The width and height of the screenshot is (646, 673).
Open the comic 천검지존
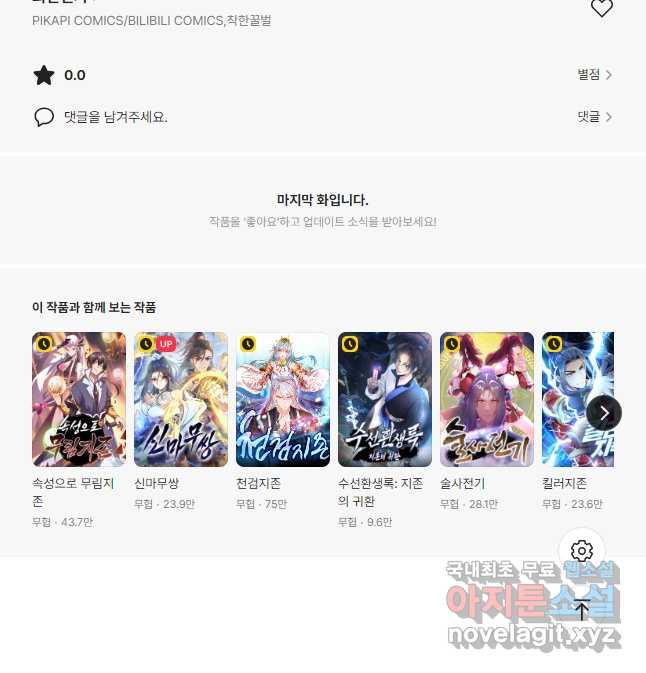point(283,400)
